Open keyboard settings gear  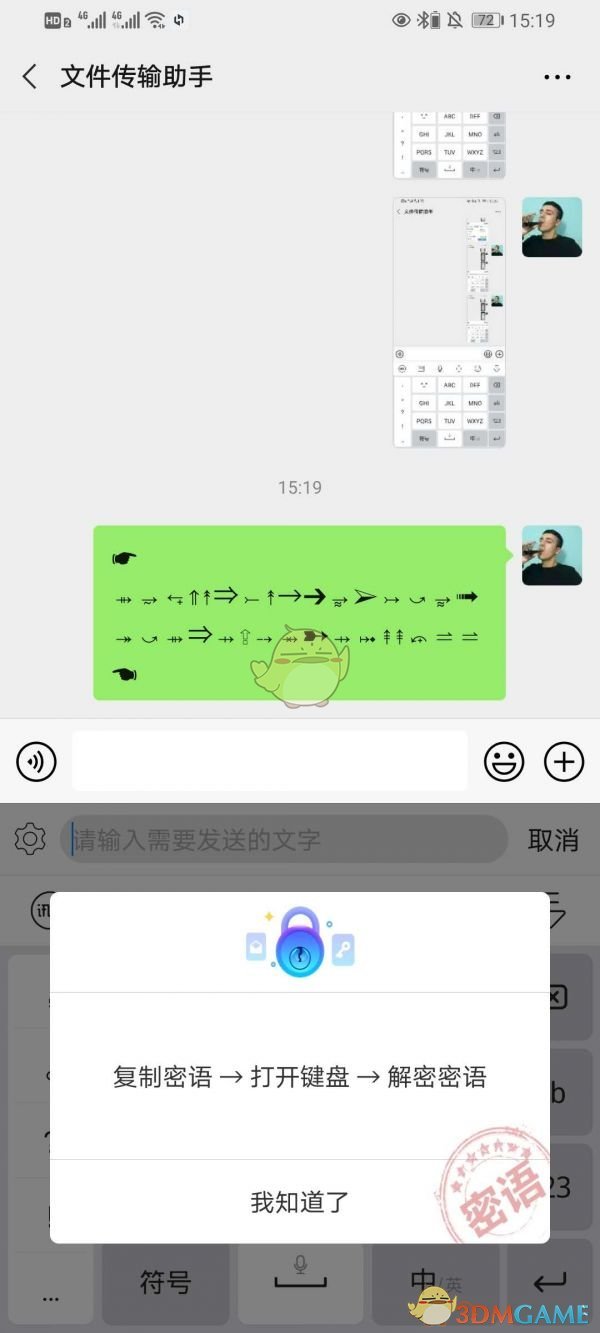tap(30, 839)
